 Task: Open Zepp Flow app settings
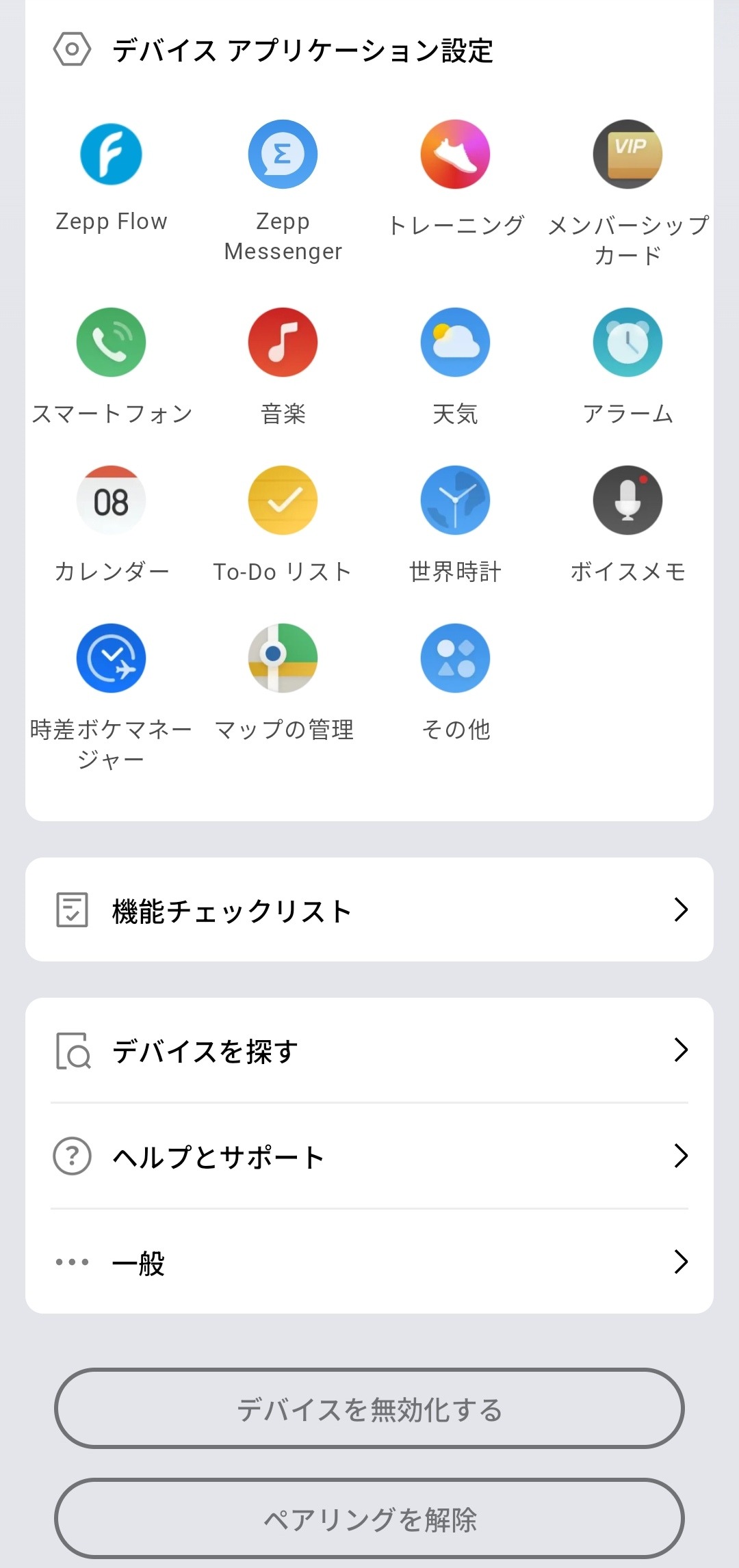pyautogui.click(x=111, y=155)
